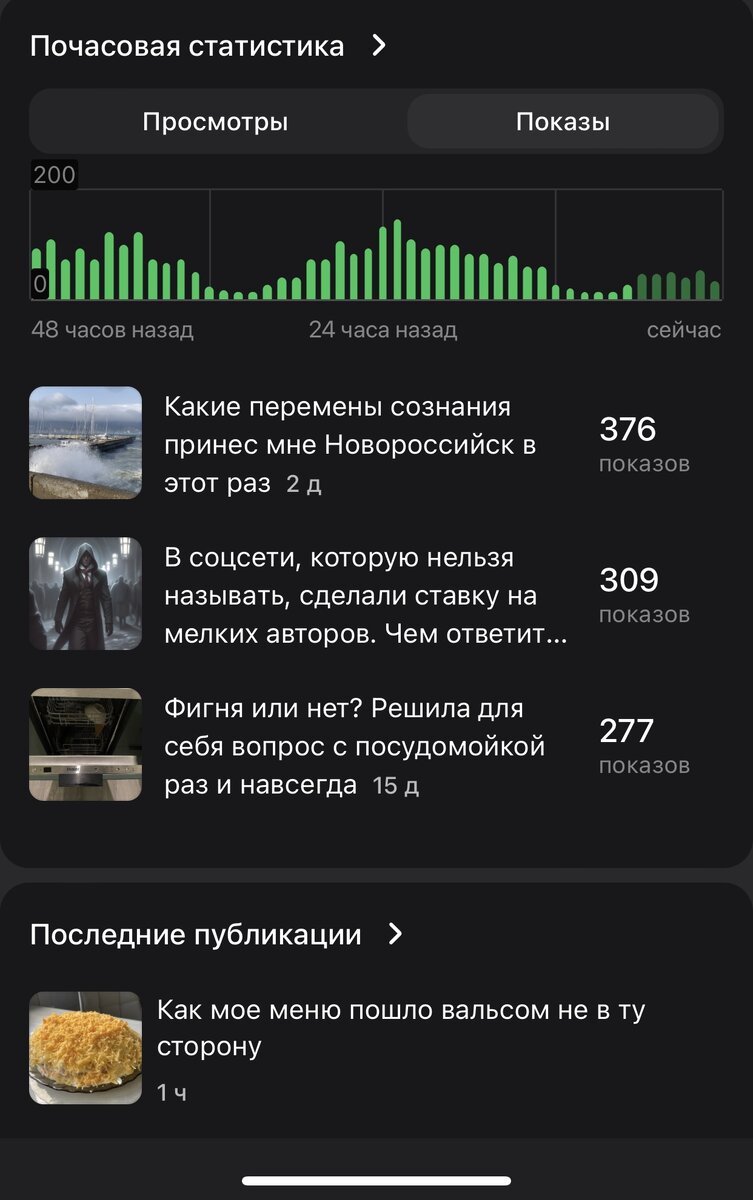Select the dishwasher article thumbnail
The image size is (753, 1200).
tap(85, 742)
